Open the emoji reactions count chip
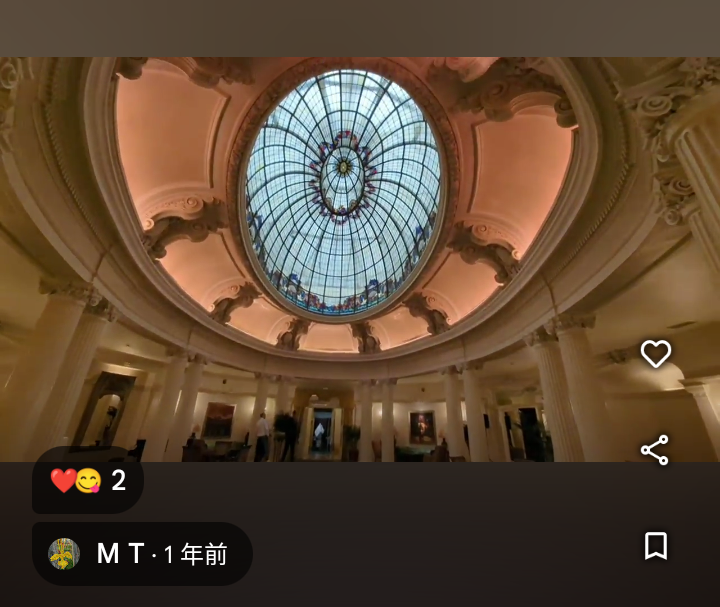This screenshot has width=720, height=607. click(88, 481)
